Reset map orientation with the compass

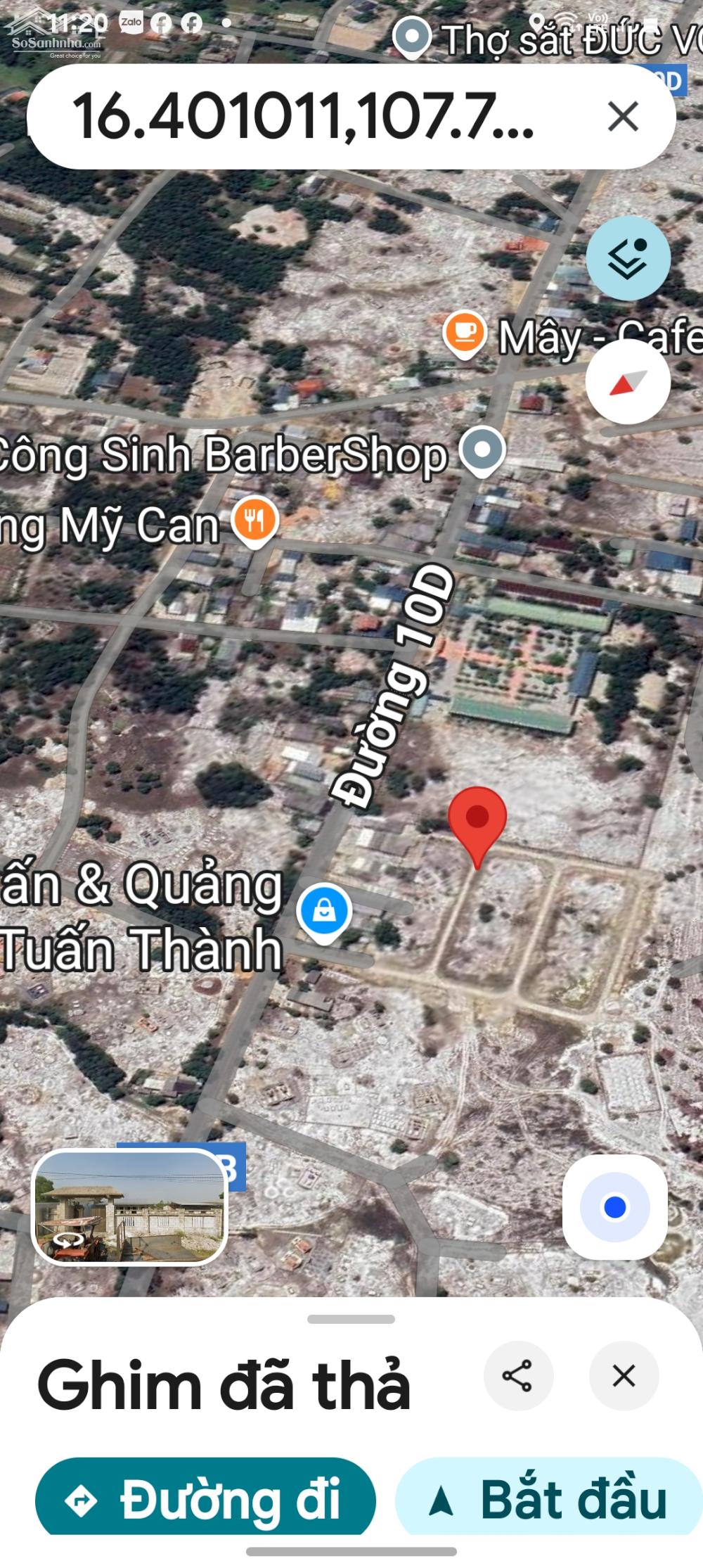click(628, 382)
